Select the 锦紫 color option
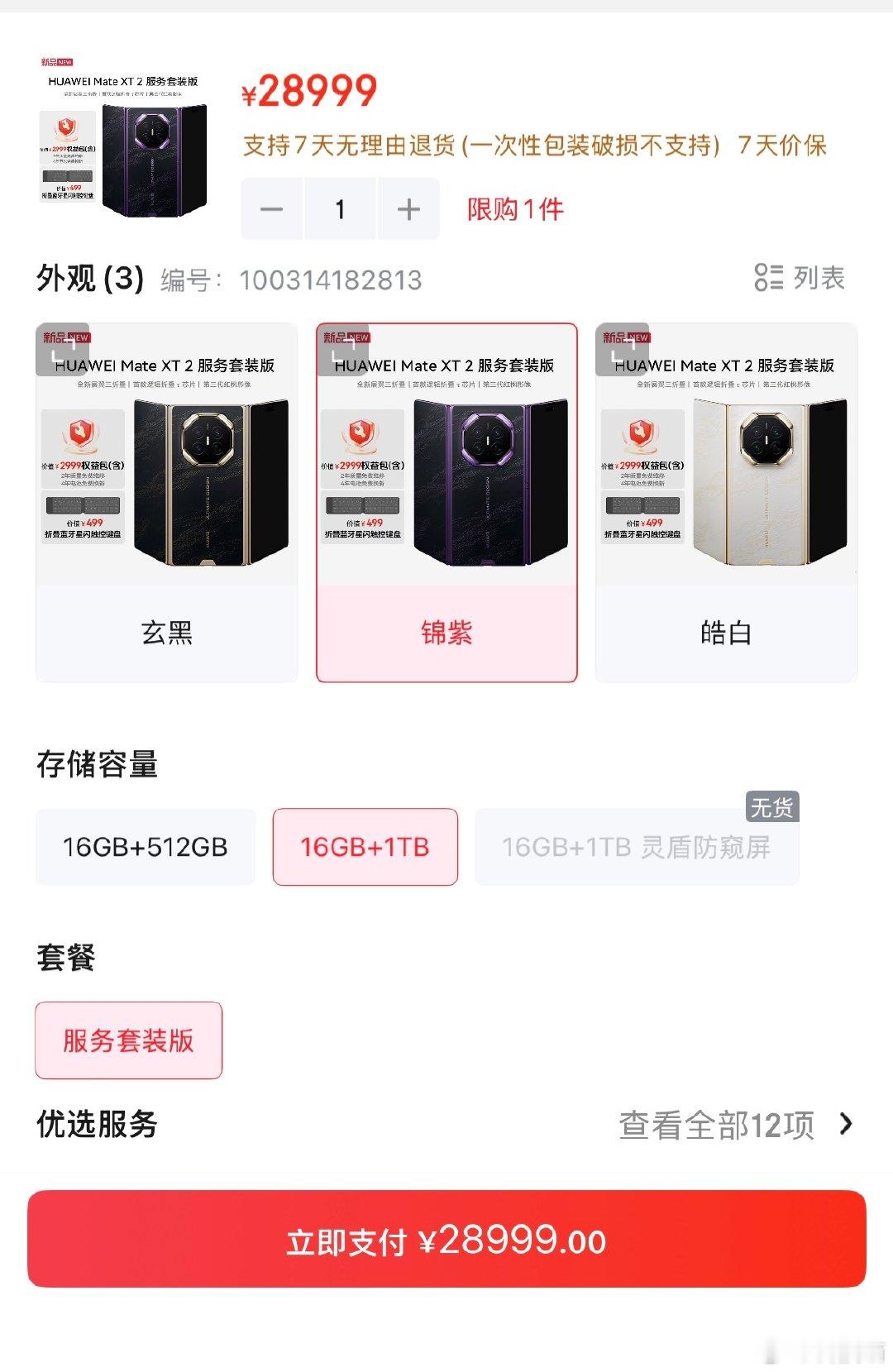 click(x=446, y=502)
